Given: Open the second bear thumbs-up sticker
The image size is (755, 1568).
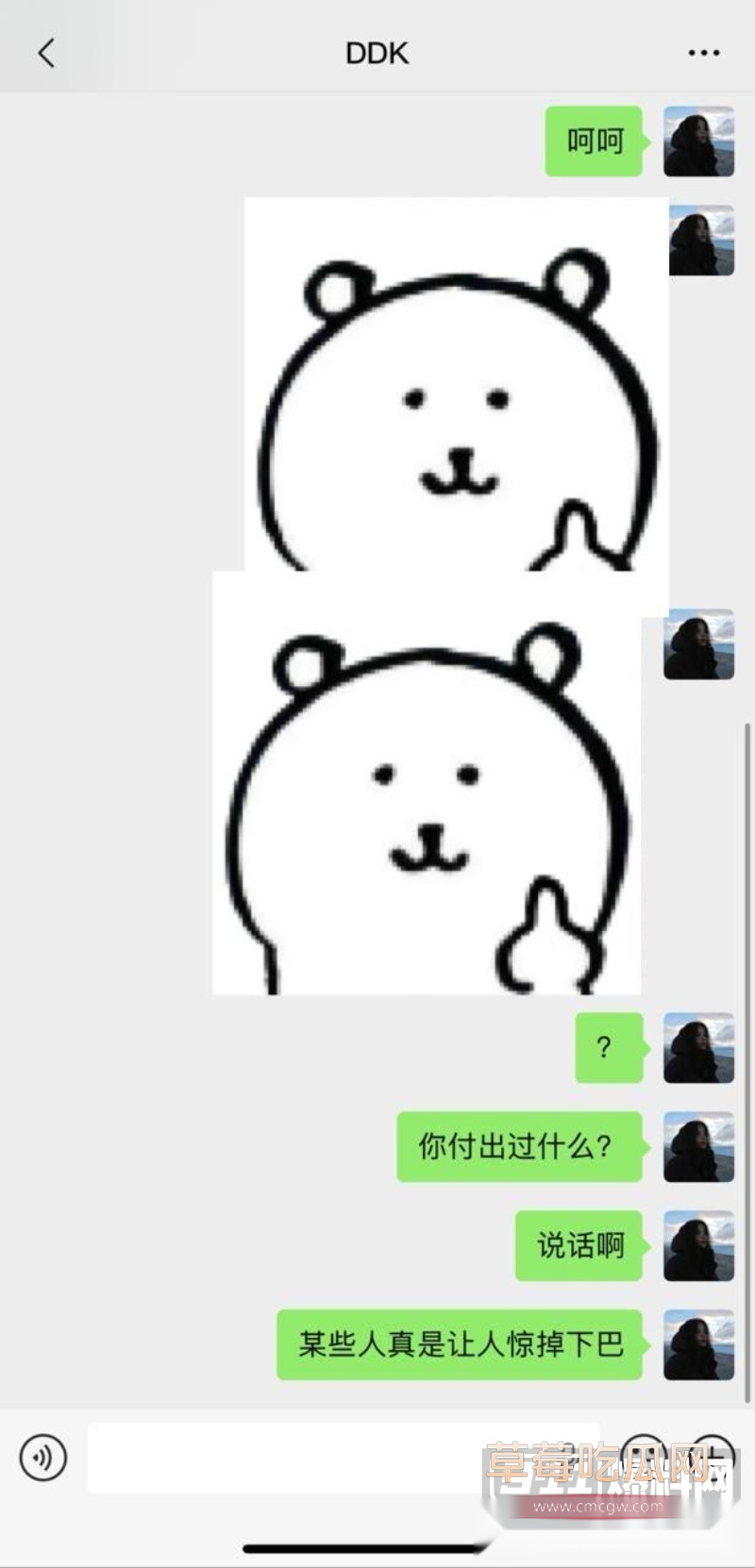Looking at the screenshot, I should (427, 783).
